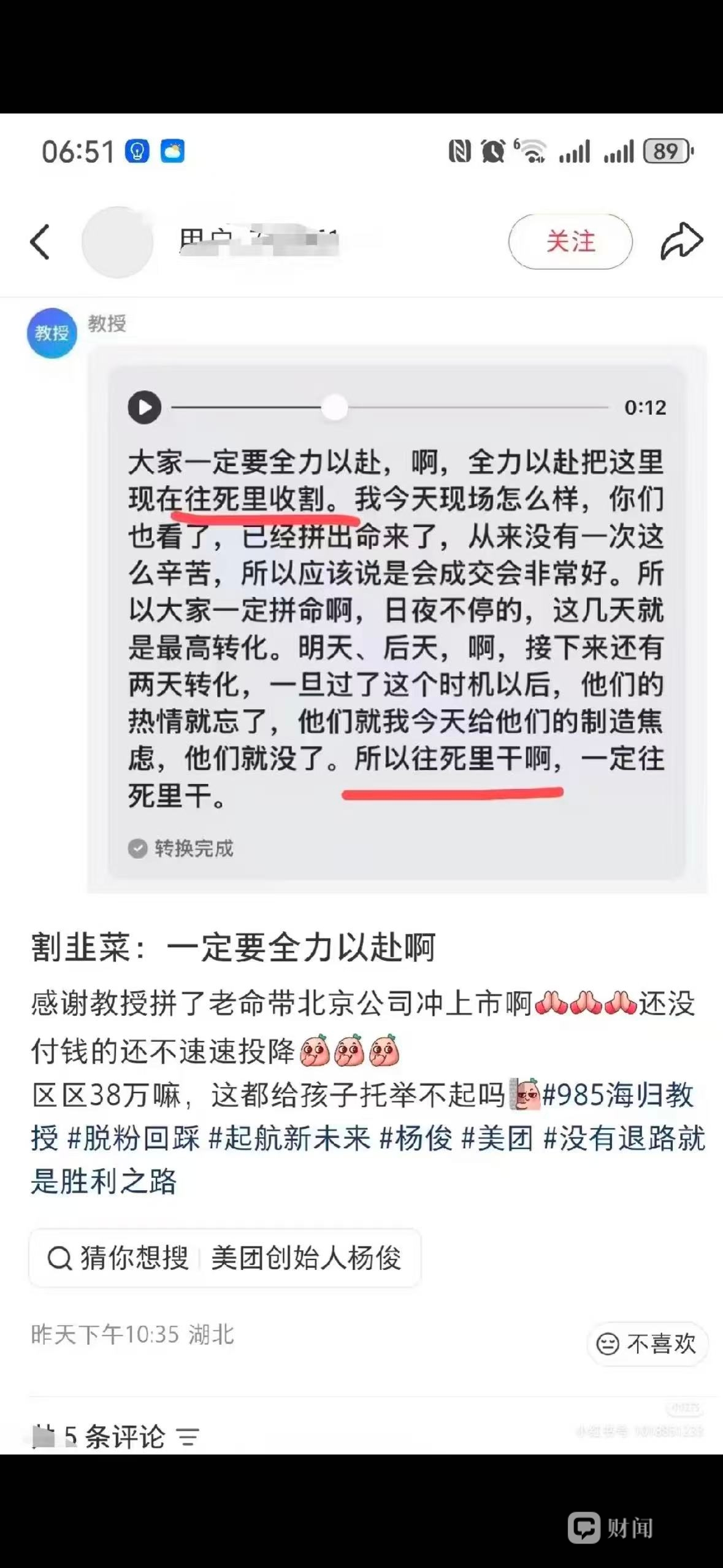
Task: Follow this user with the 关注 button
Action: pyautogui.click(x=570, y=242)
